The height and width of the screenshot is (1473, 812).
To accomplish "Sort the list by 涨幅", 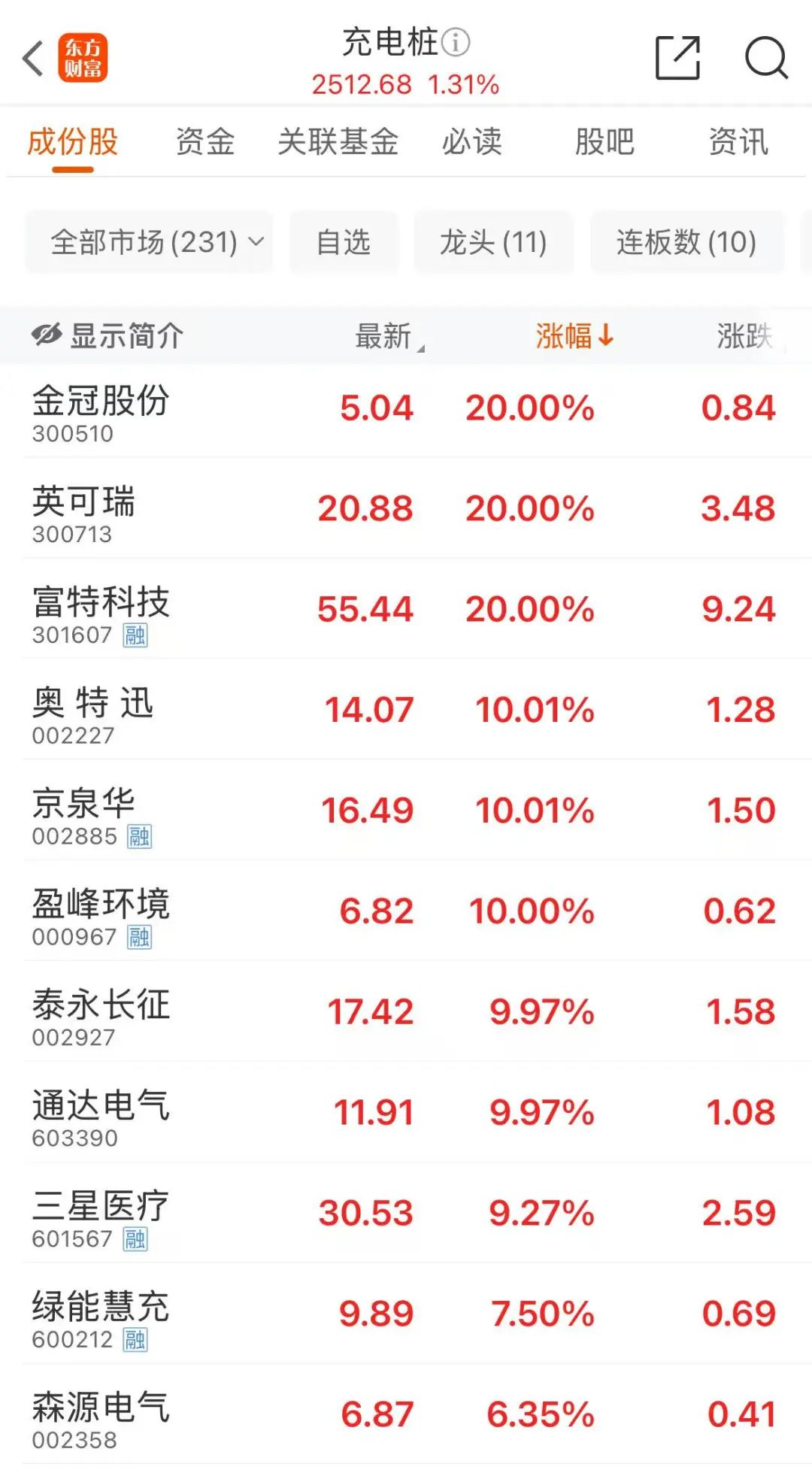I will point(574,335).
